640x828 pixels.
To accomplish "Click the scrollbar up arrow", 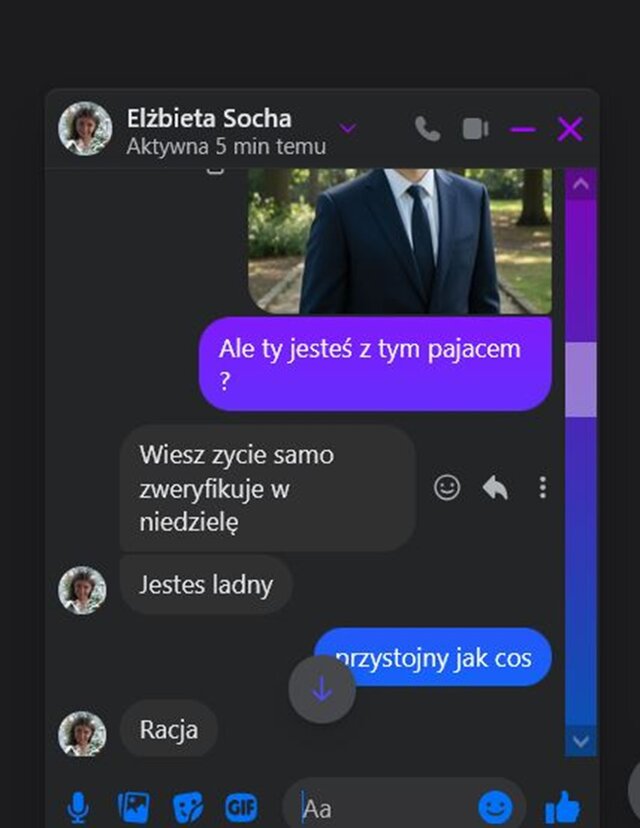I will click(x=581, y=184).
